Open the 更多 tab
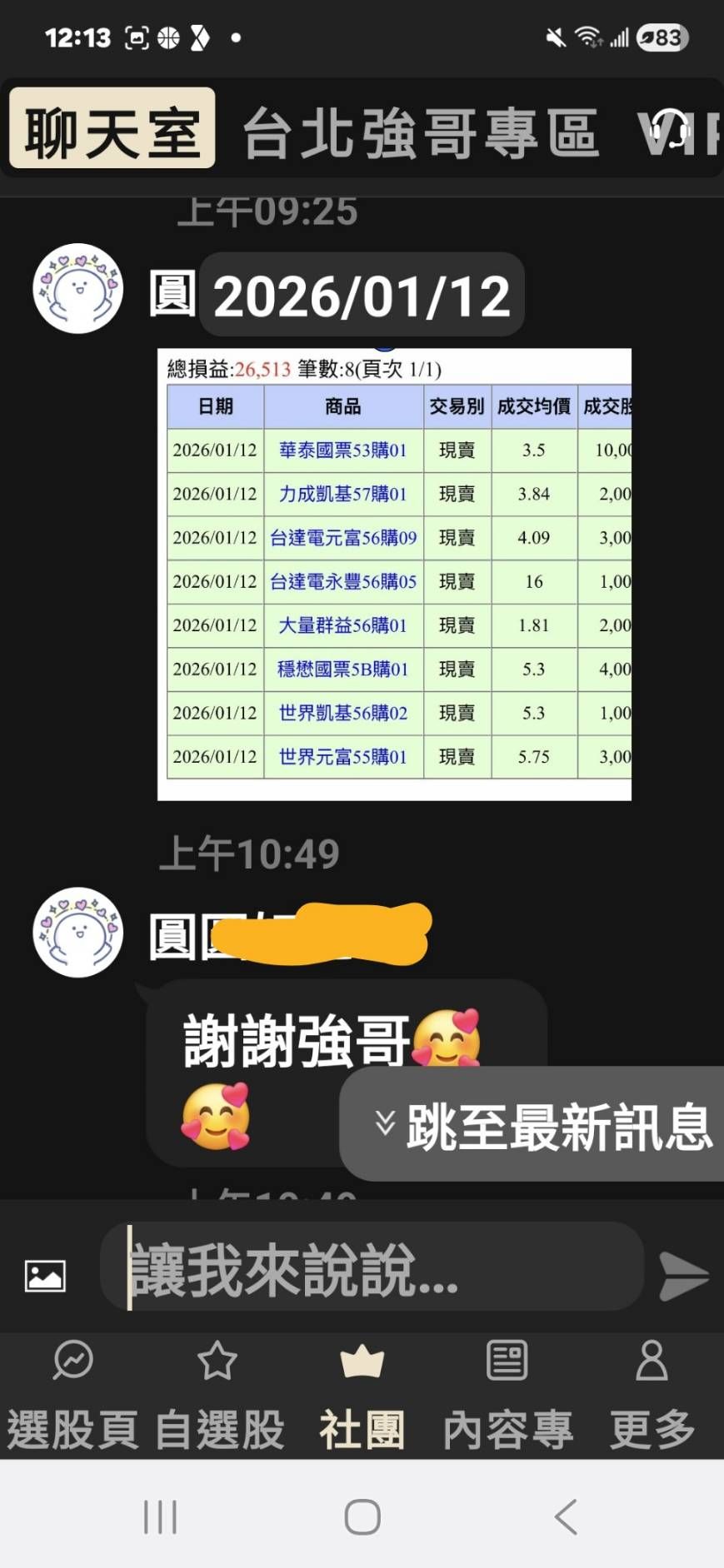The height and width of the screenshot is (1568, 724). coord(652,1396)
